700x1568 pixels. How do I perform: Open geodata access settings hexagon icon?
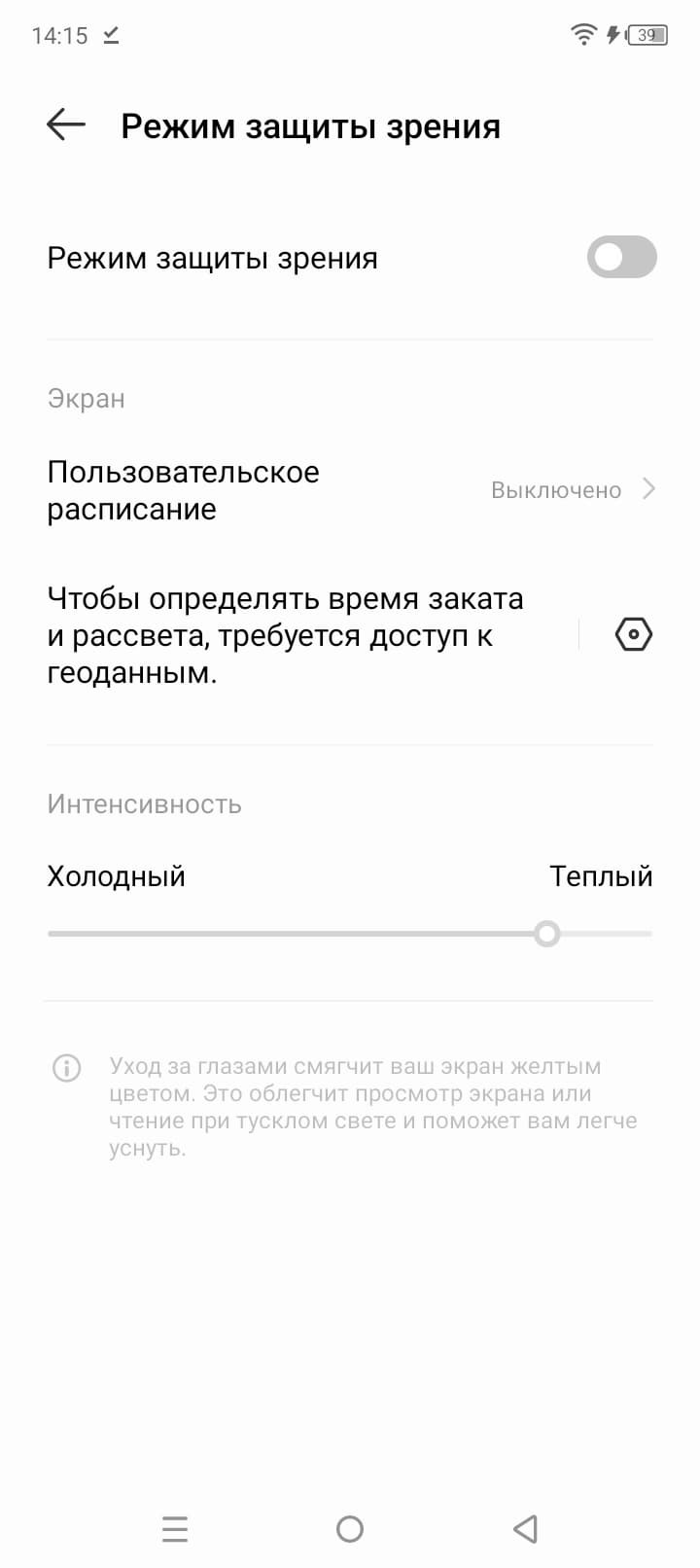[633, 635]
